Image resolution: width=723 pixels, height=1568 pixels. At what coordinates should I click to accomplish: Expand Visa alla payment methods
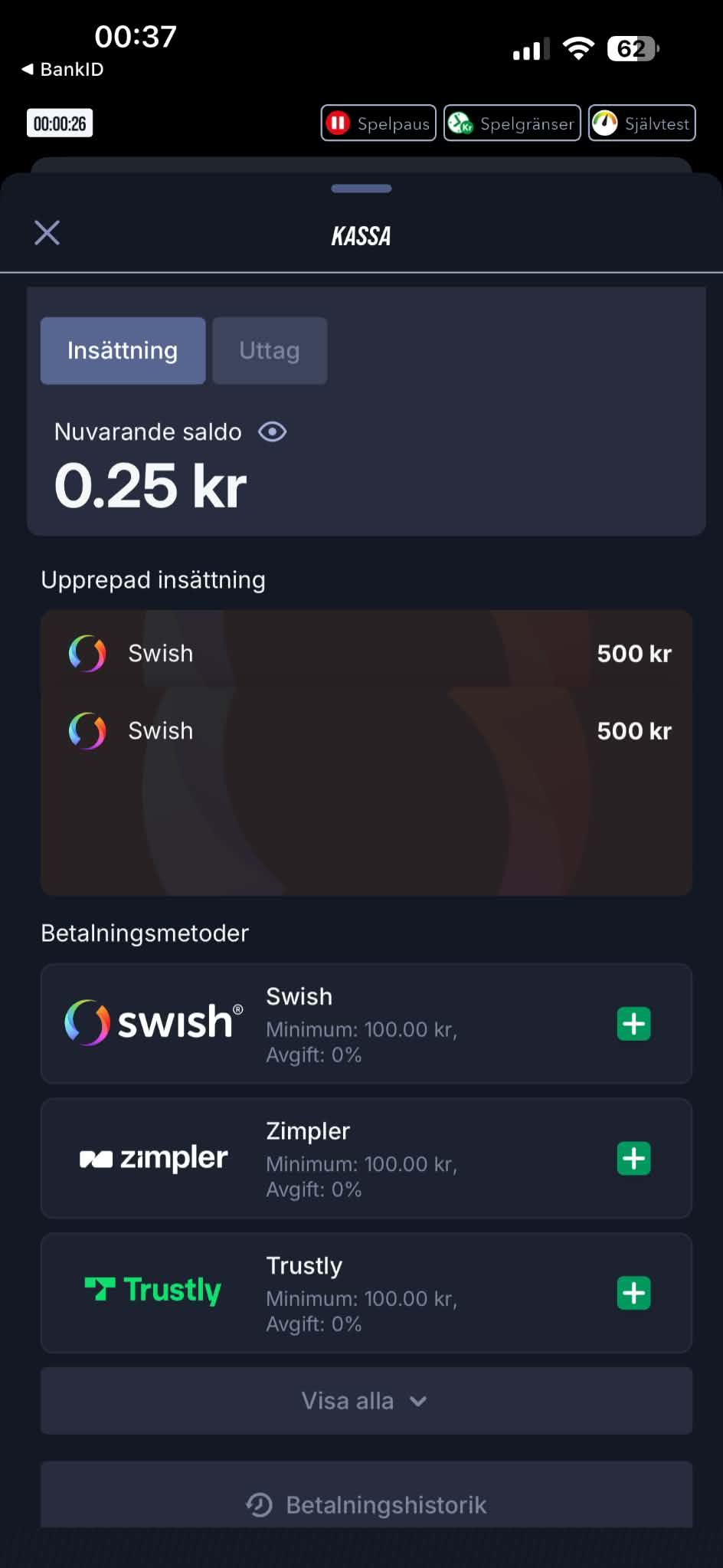pos(366,1401)
